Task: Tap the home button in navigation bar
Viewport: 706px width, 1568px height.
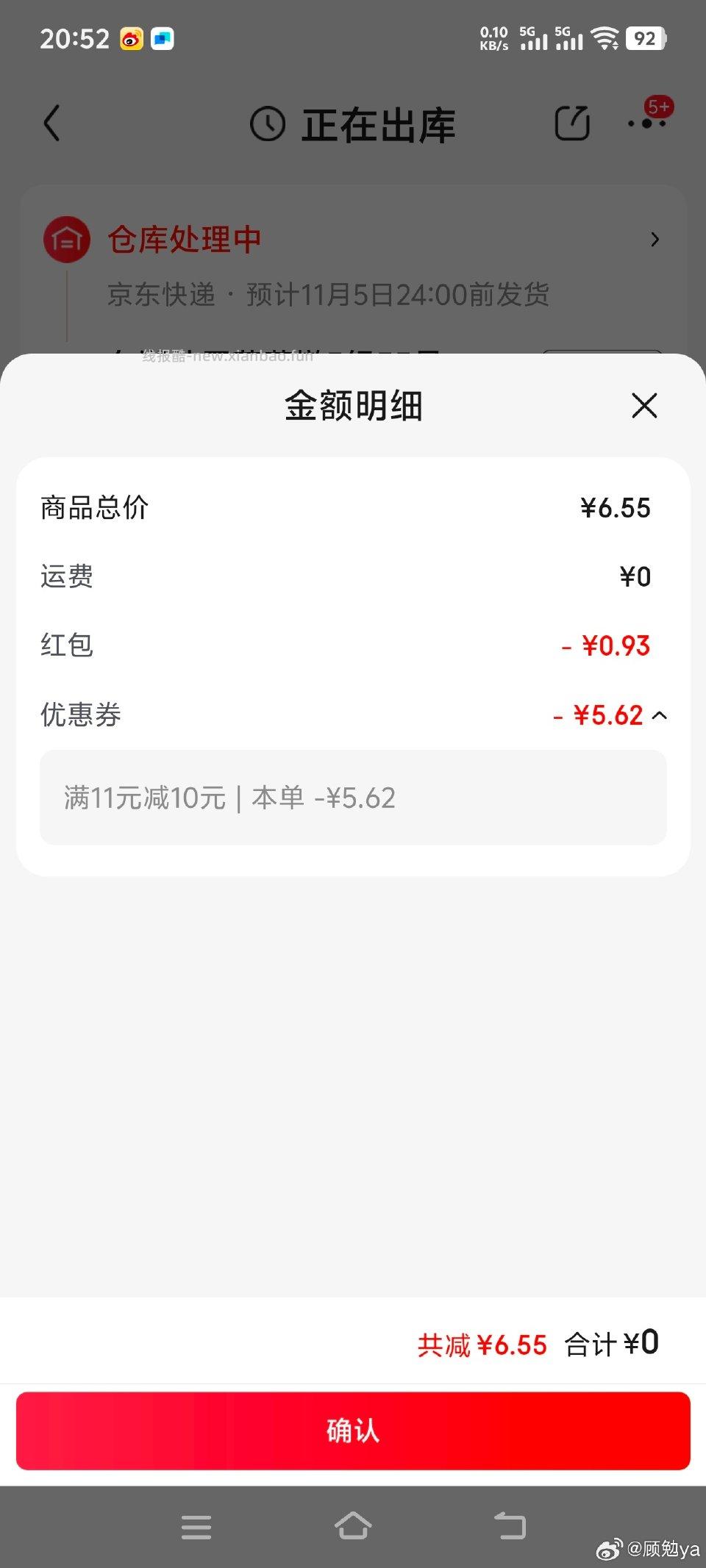Action: click(352, 1527)
